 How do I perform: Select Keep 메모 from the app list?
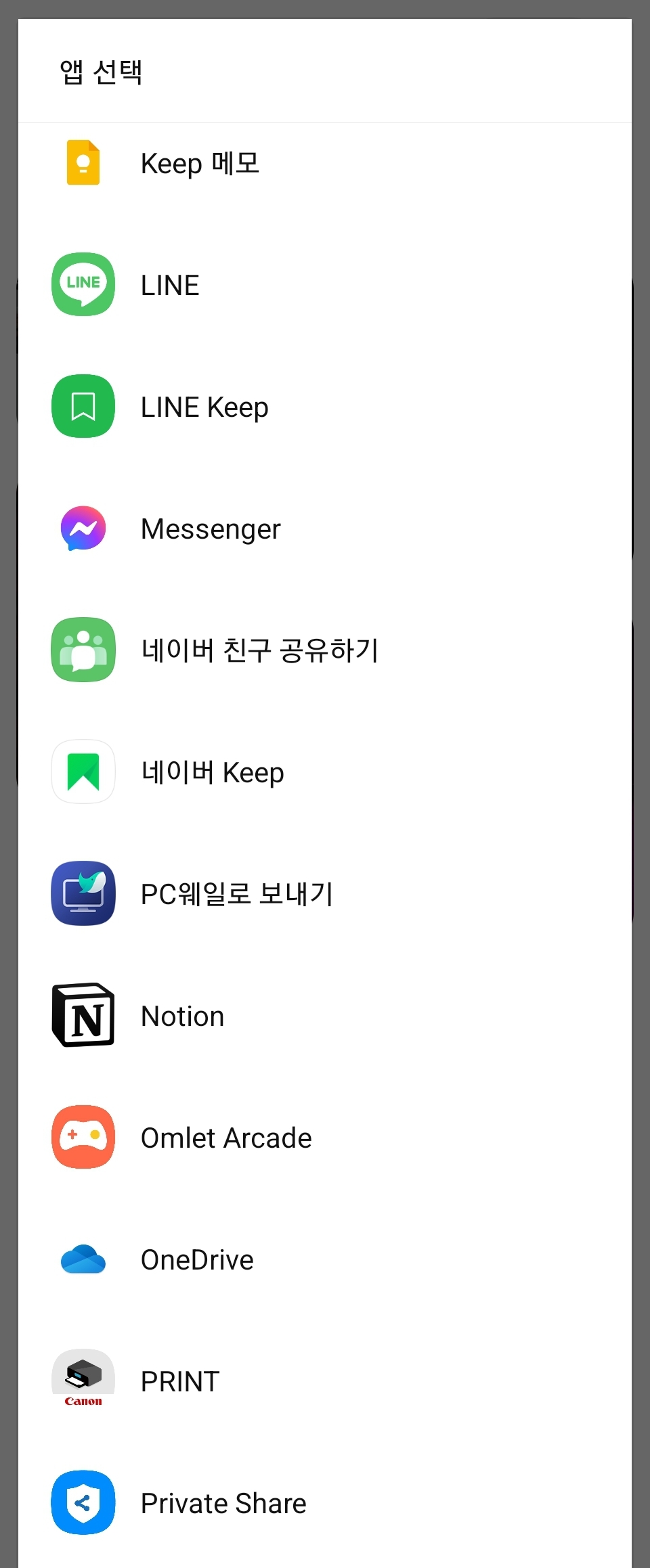coord(325,163)
